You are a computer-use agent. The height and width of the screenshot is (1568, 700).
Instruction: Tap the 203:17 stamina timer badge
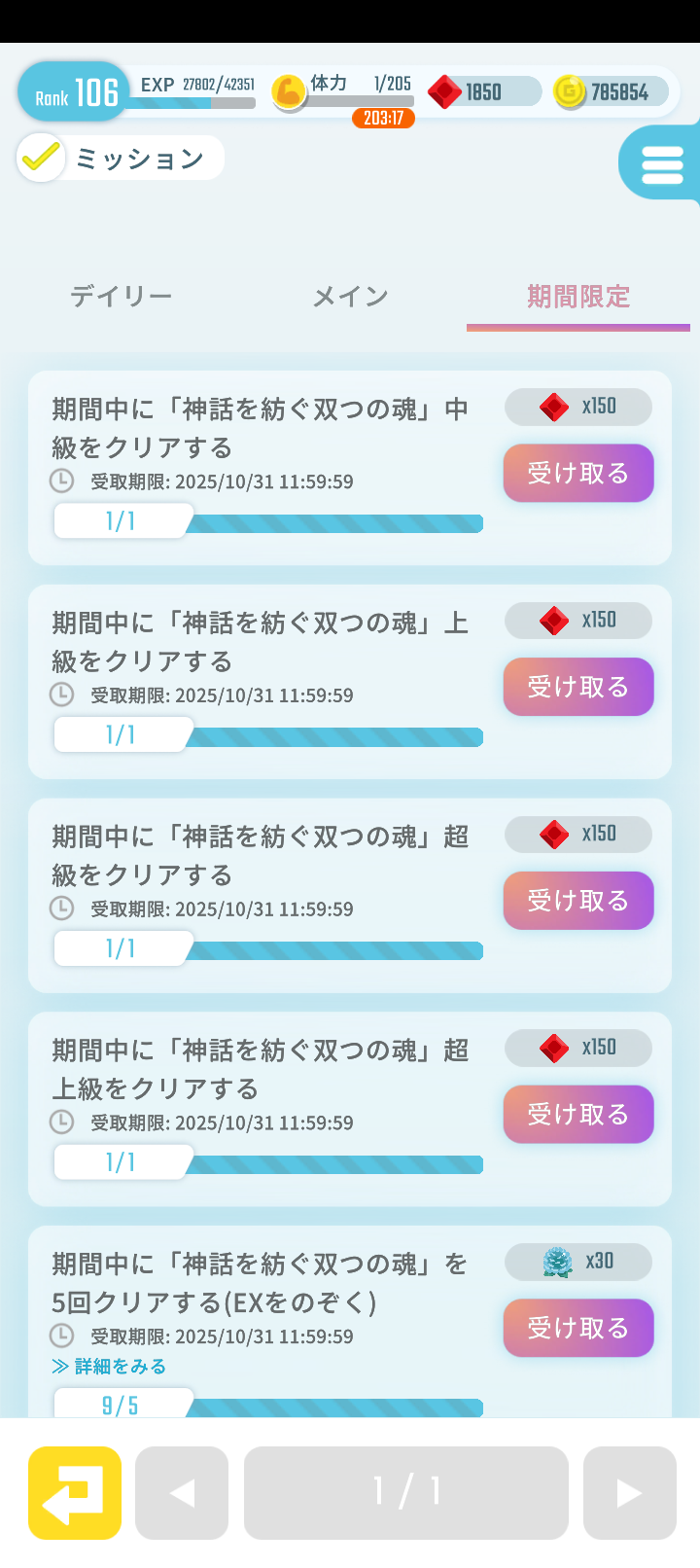tap(385, 120)
